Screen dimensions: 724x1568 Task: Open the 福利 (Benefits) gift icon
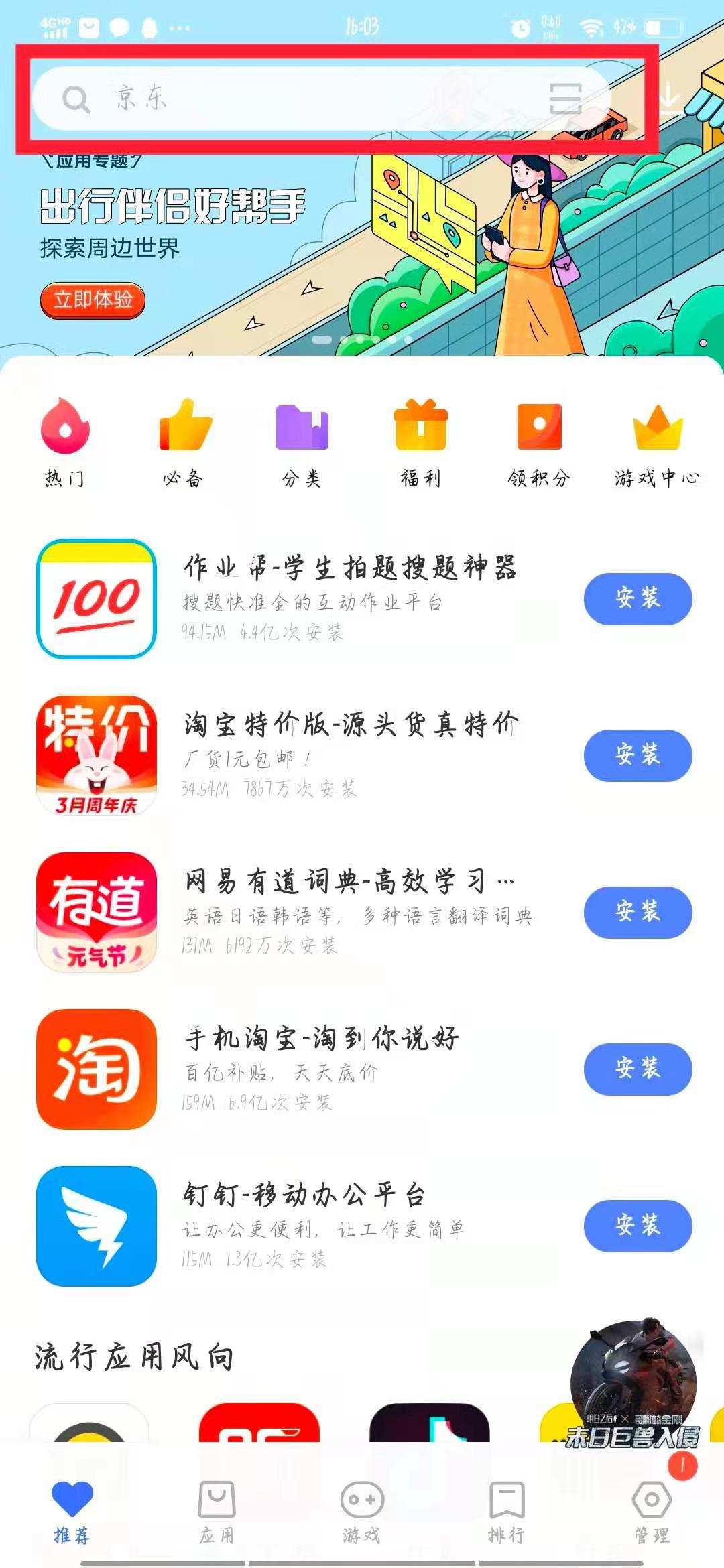(420, 434)
